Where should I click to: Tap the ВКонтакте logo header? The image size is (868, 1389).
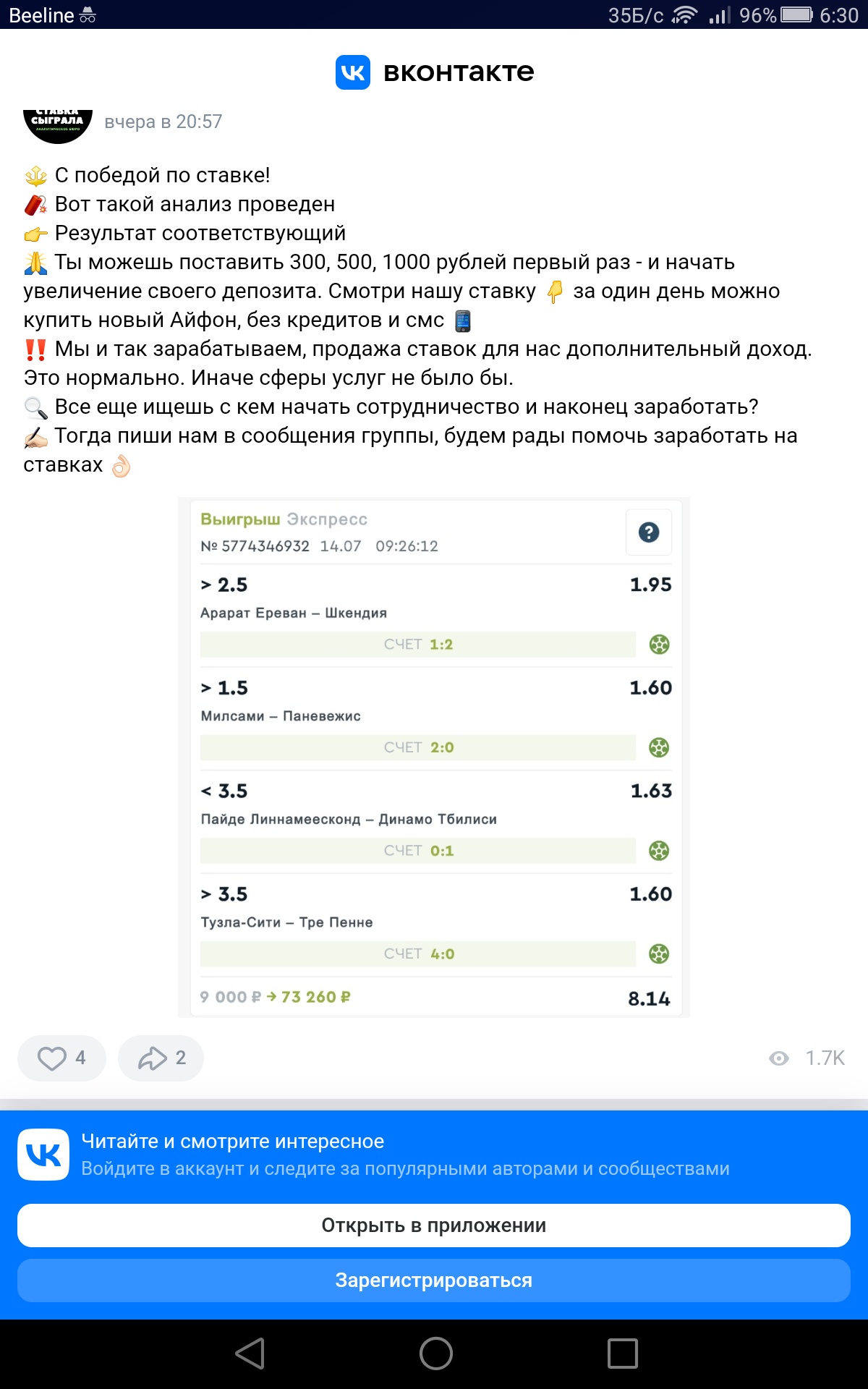click(x=434, y=72)
